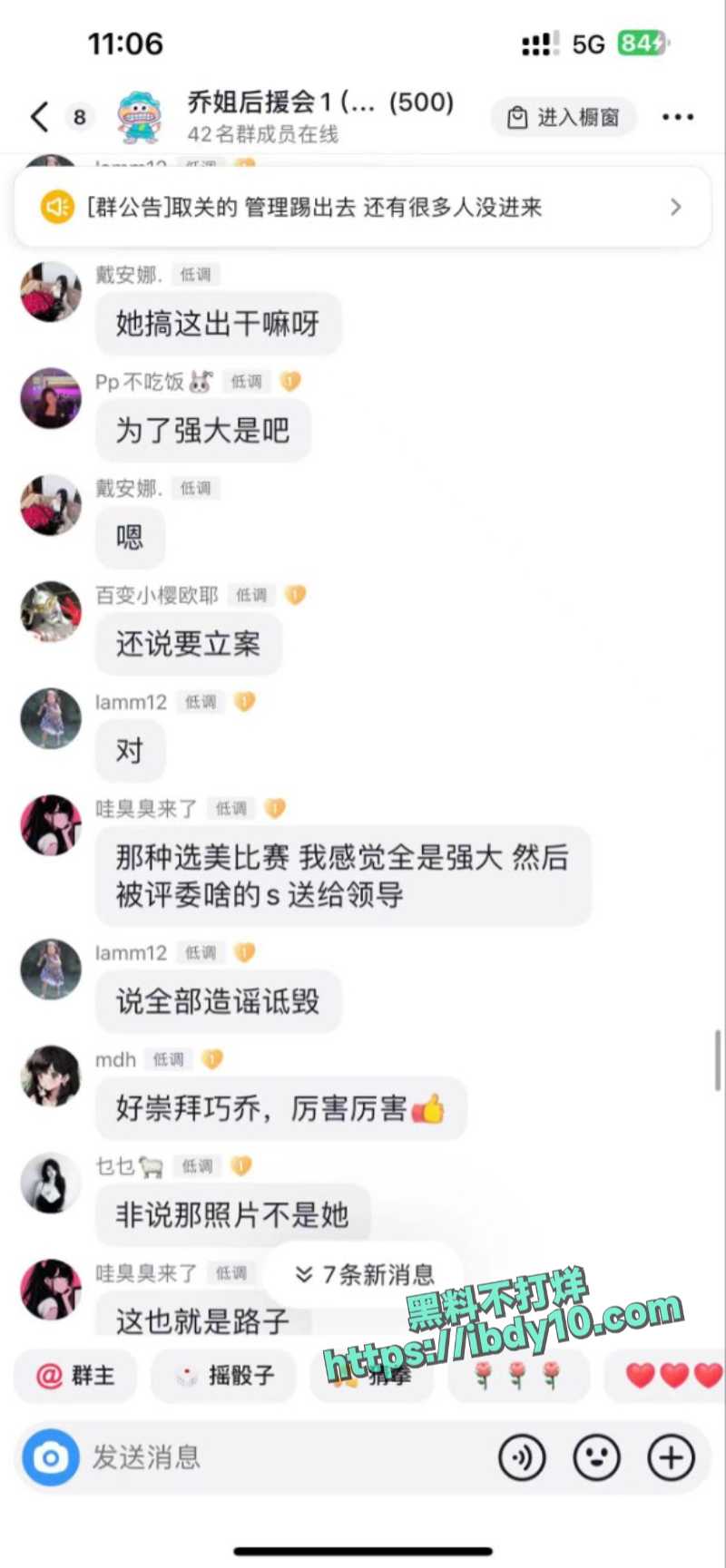This screenshot has height=1568, width=726.
Task: Switch to voice message input
Action: click(x=522, y=1457)
